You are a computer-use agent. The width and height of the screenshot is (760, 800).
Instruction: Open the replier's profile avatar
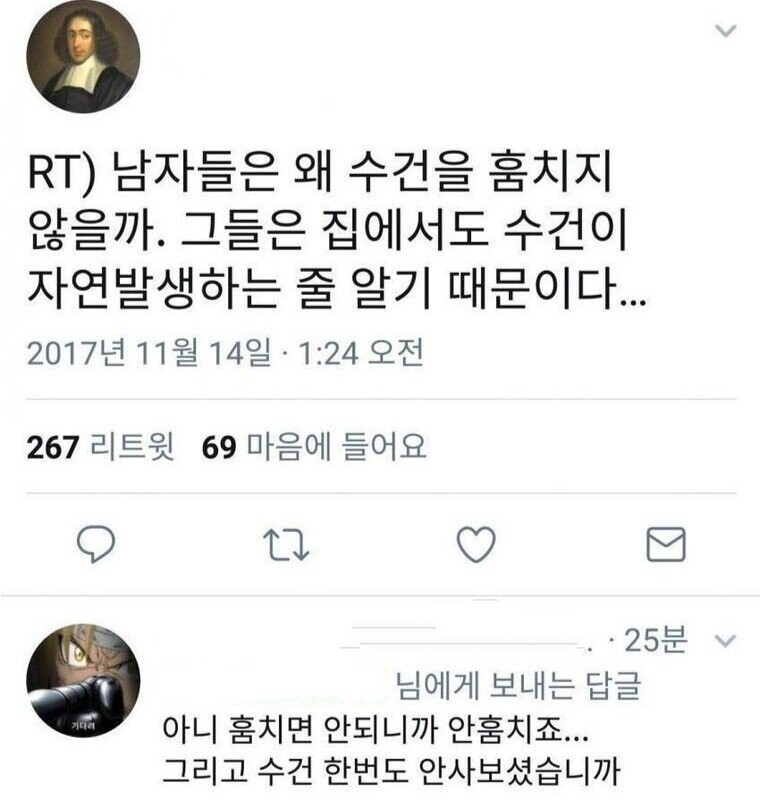pos(83,680)
